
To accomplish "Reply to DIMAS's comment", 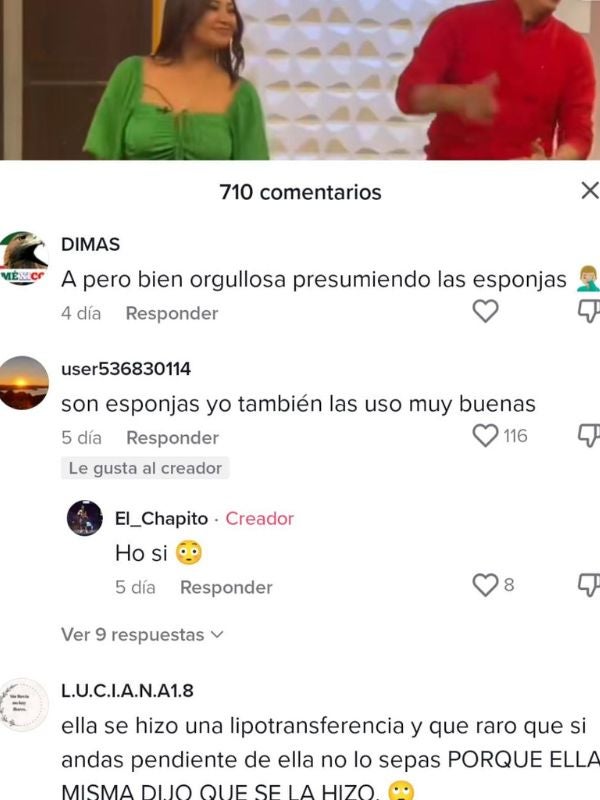I will click(171, 313).
